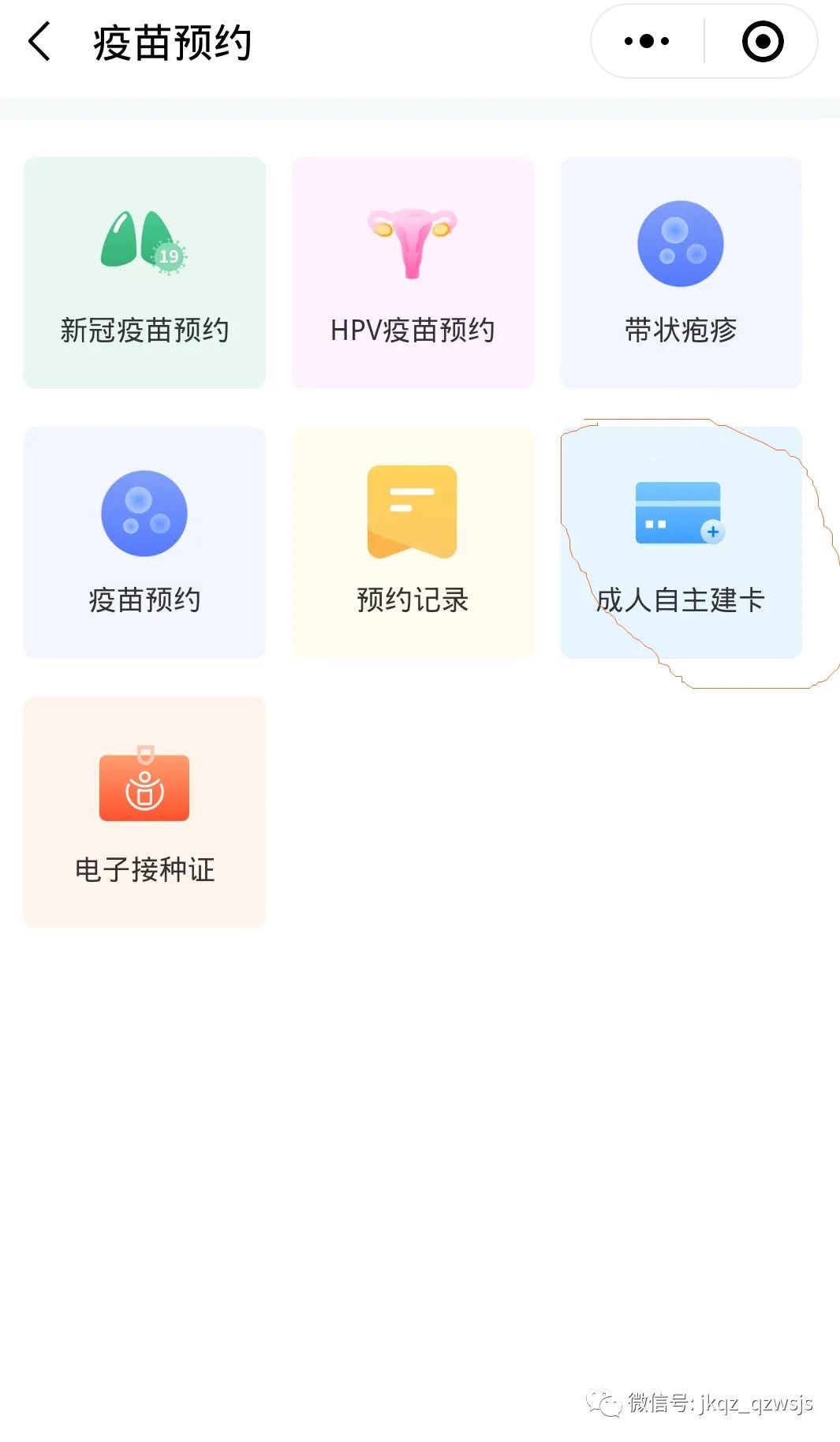This screenshot has height=1442, width=840.
Task: Tap the circular capsule close button
Action: point(760,40)
